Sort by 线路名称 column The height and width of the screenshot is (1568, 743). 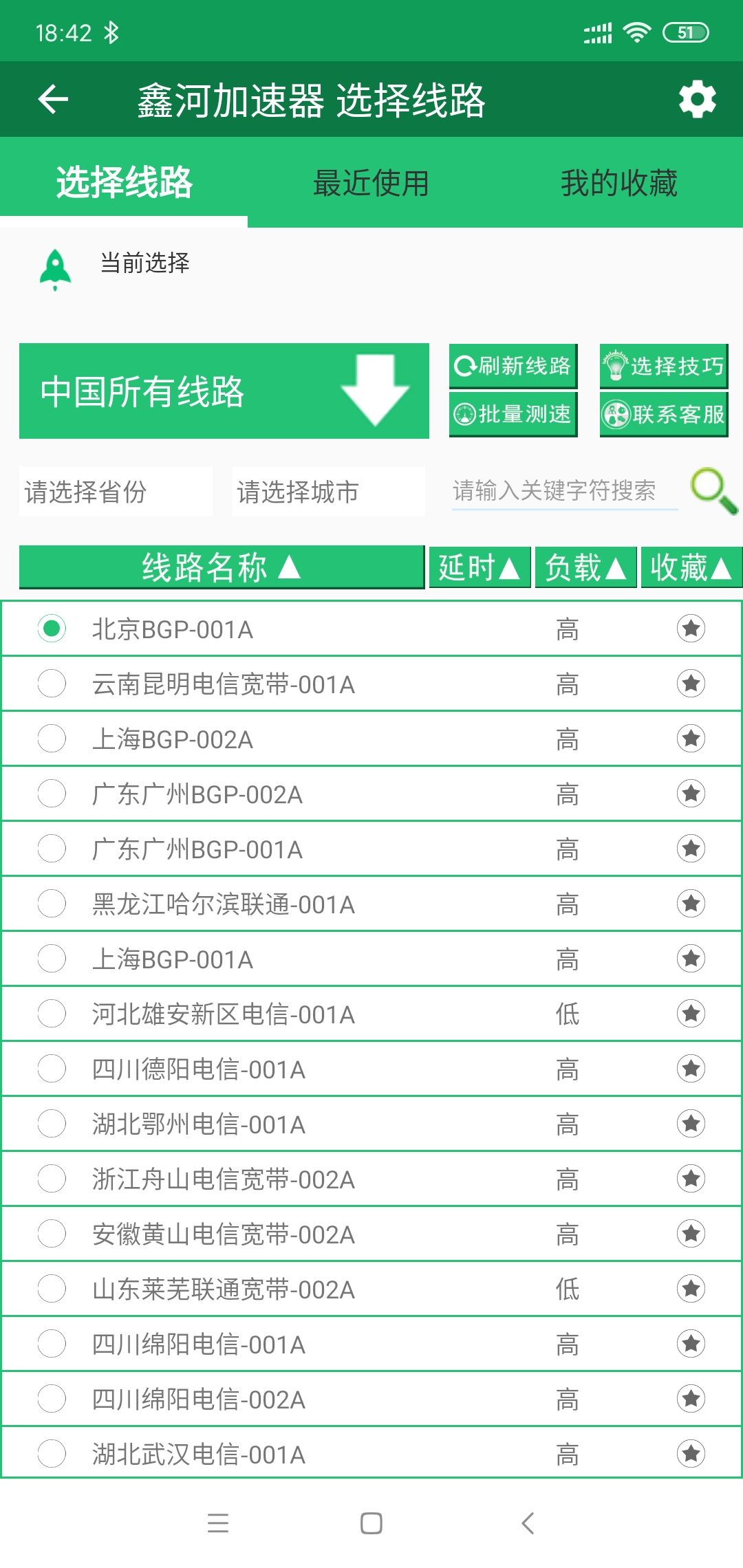pos(222,567)
